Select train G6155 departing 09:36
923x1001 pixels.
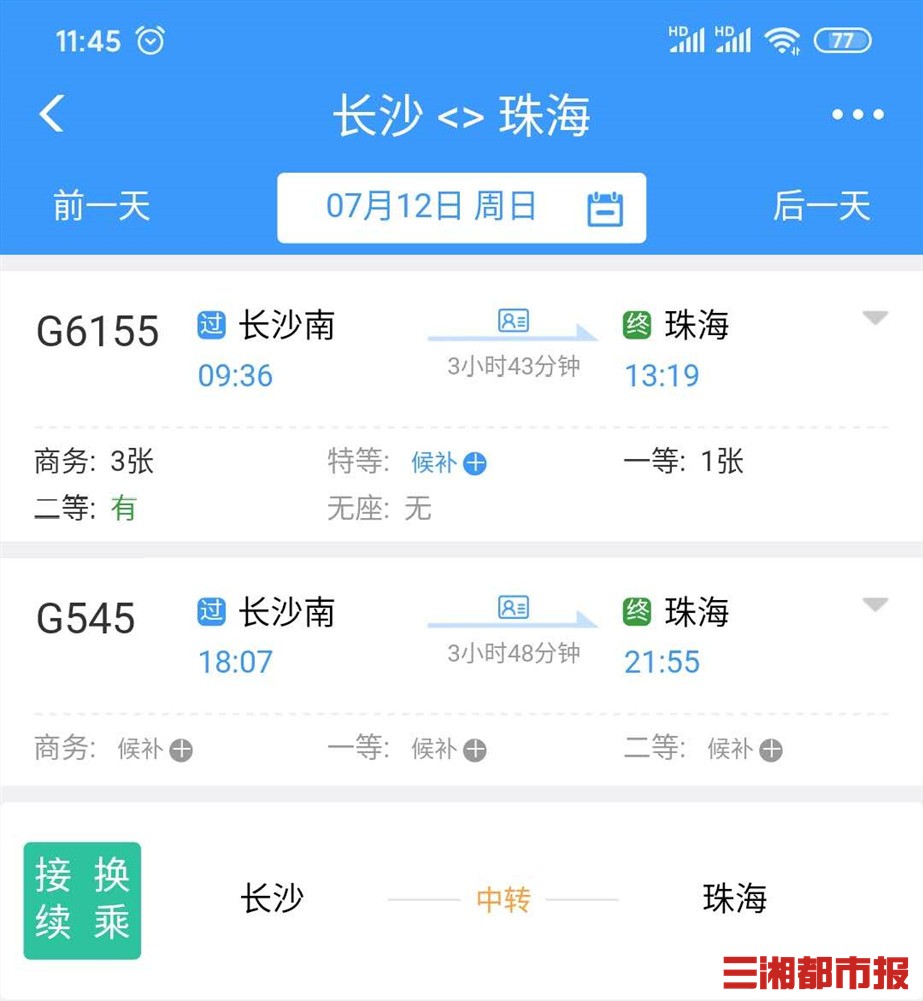coord(98,332)
